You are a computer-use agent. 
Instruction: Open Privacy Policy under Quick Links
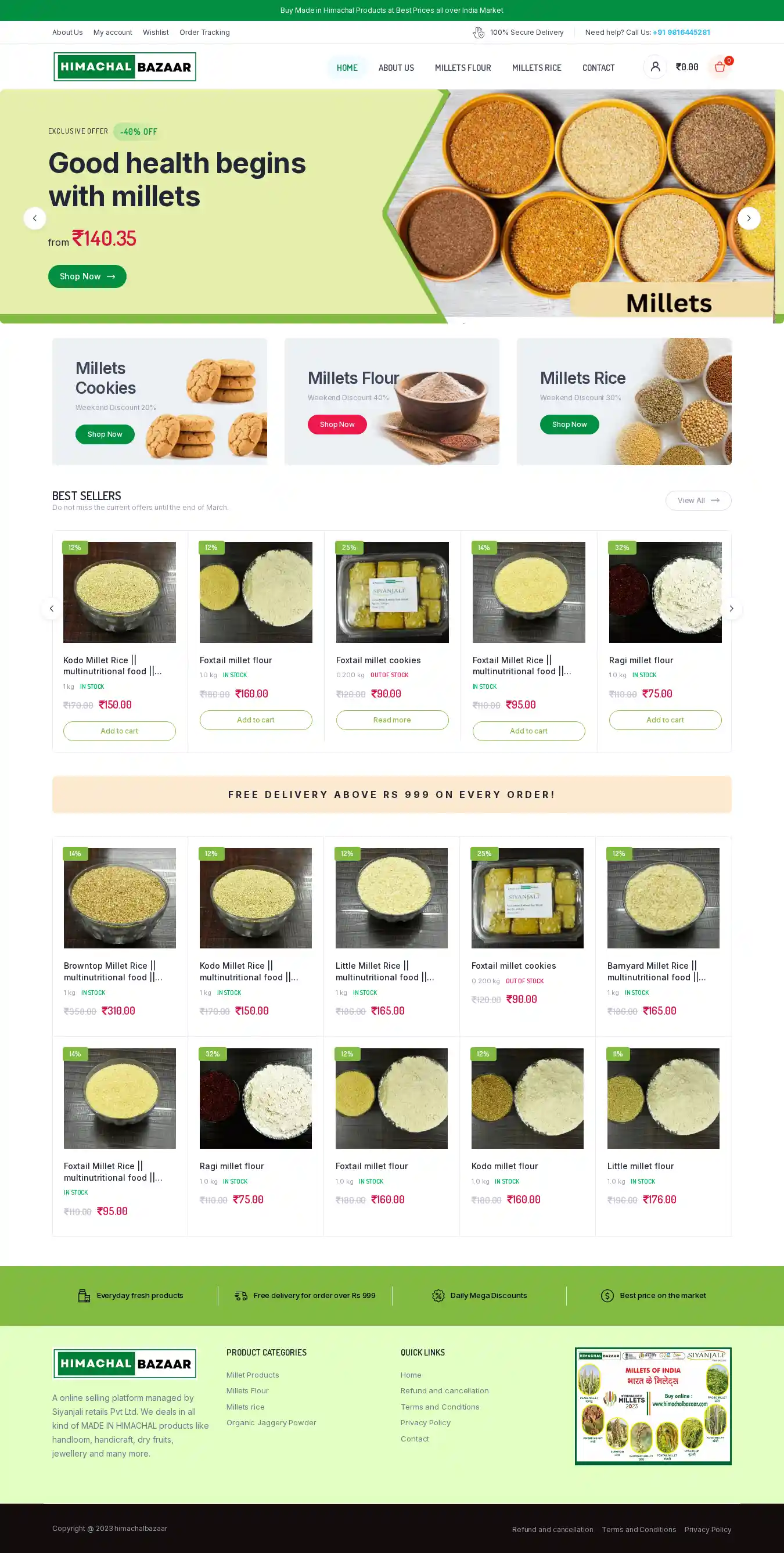click(x=426, y=1423)
